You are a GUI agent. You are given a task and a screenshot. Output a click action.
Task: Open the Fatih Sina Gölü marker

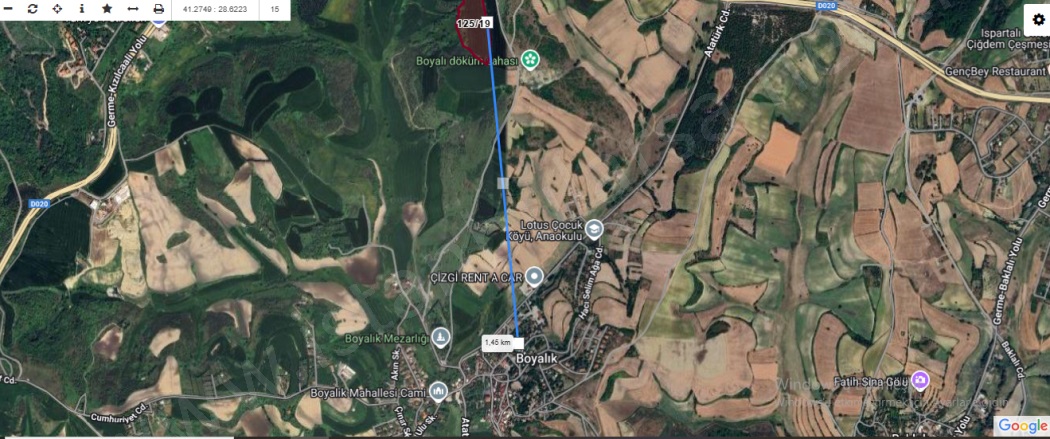pyautogui.click(x=920, y=381)
